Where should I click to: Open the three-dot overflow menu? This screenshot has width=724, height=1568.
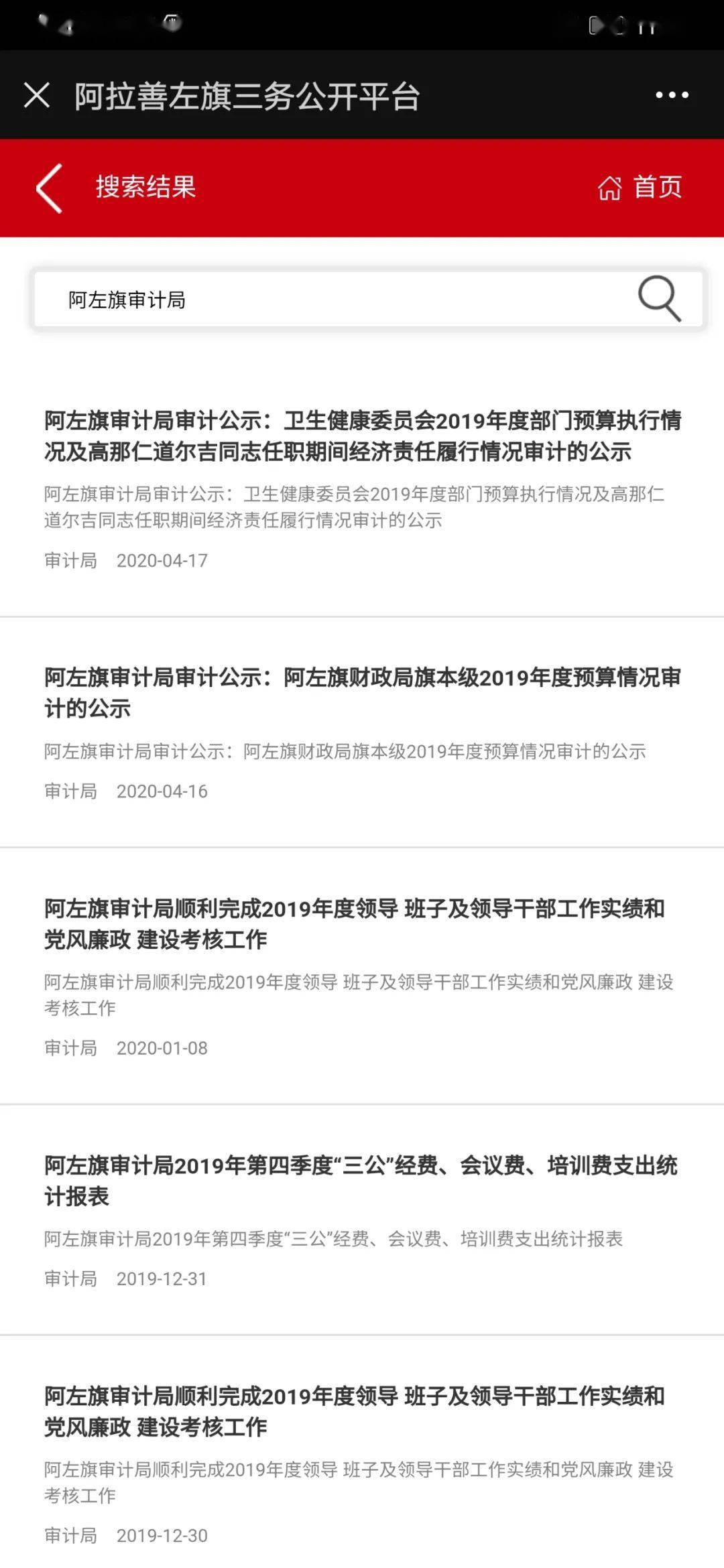pos(672,95)
